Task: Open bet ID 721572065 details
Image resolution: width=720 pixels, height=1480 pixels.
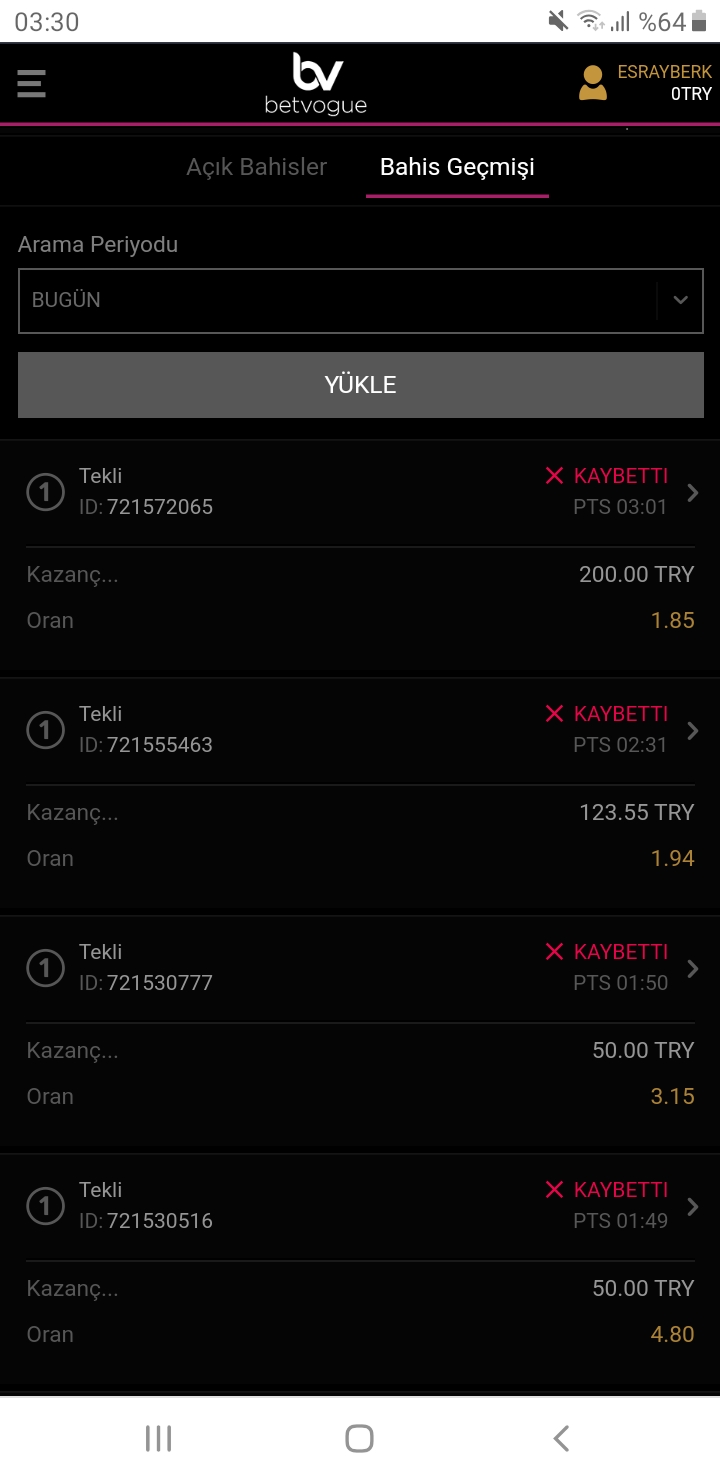Action: click(361, 492)
